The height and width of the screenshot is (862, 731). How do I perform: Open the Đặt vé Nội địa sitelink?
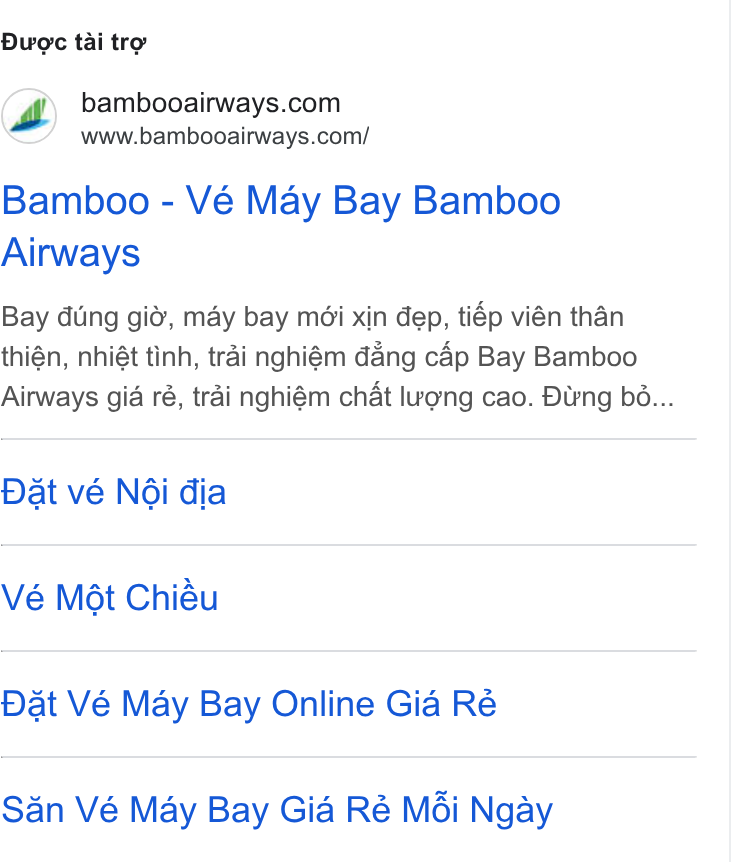click(x=114, y=492)
